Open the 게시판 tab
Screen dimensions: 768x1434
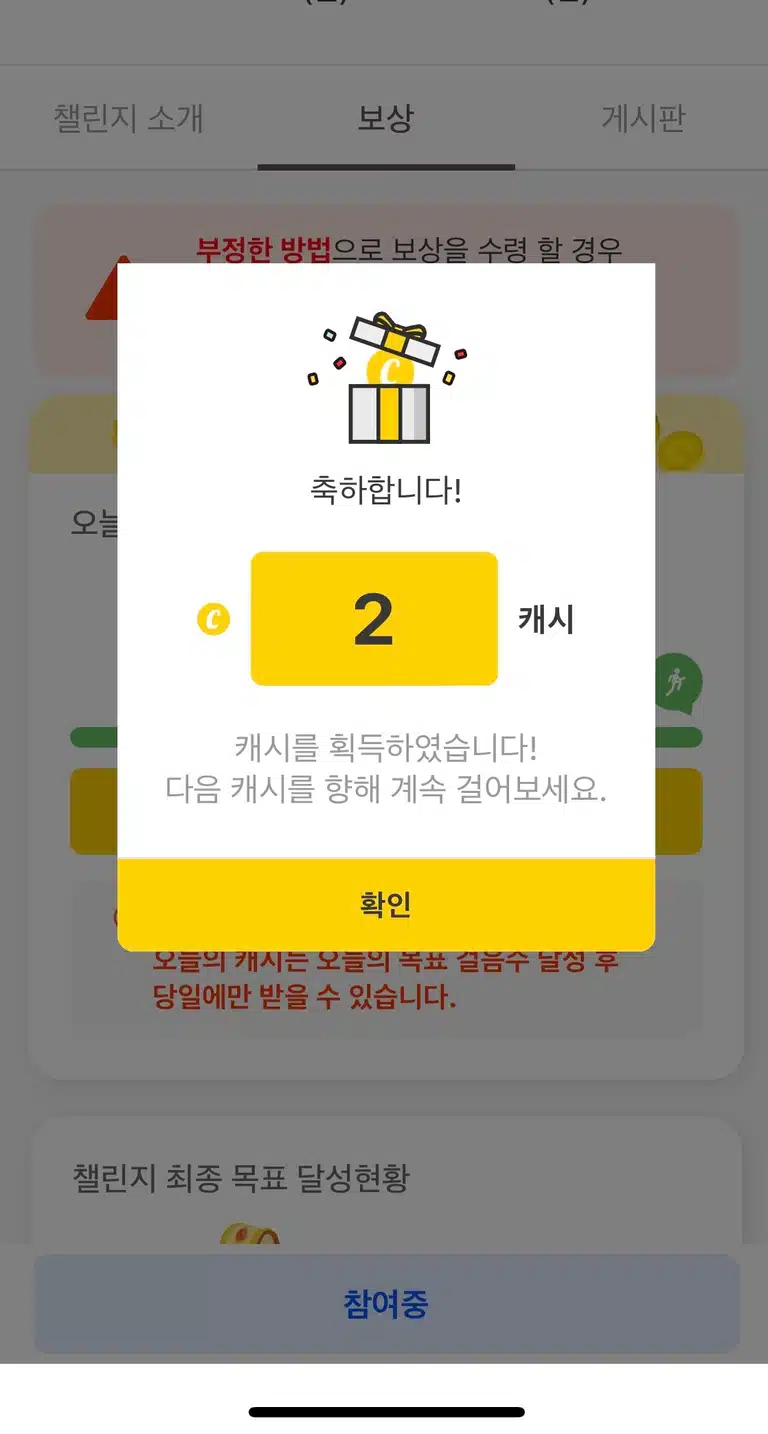coord(642,118)
